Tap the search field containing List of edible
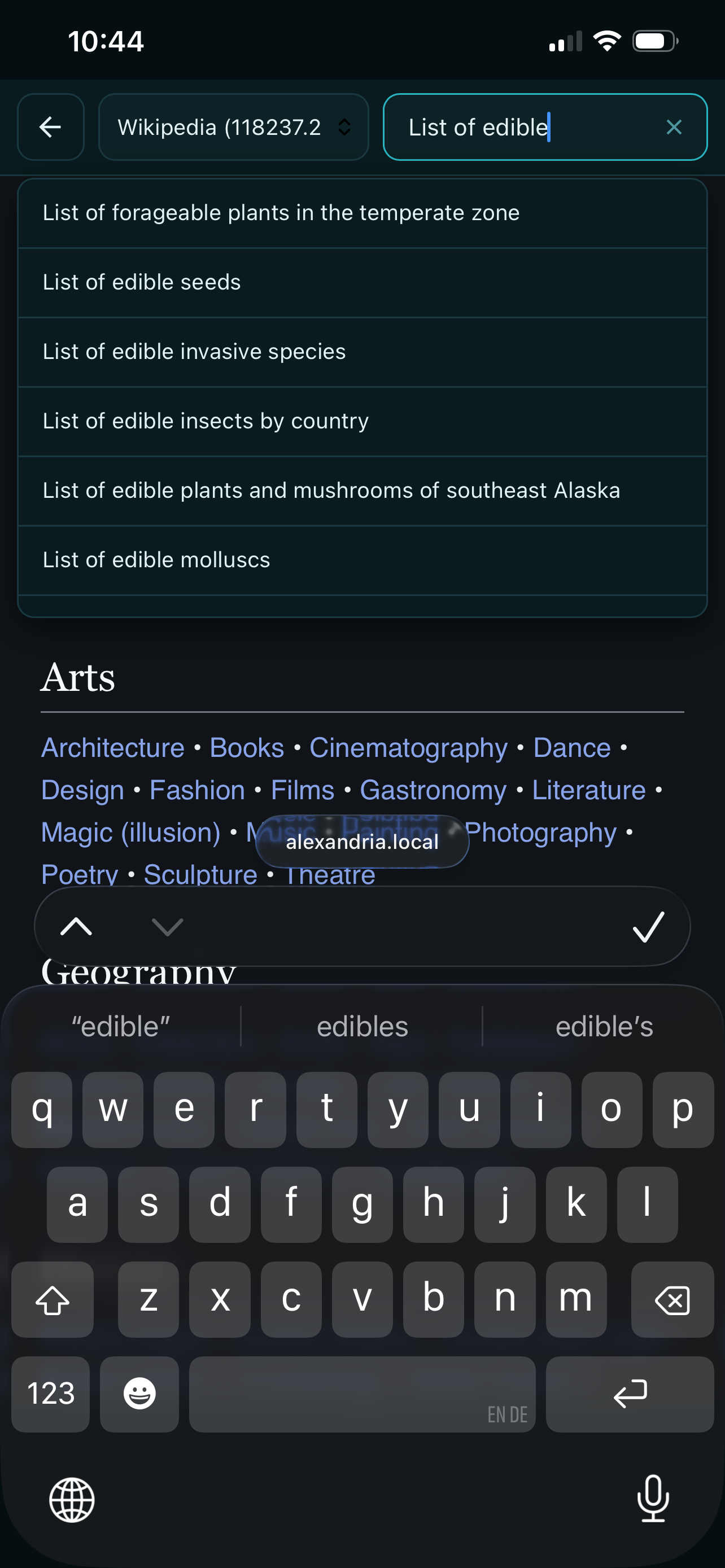Viewport: 725px width, 1568px height. pos(545,127)
